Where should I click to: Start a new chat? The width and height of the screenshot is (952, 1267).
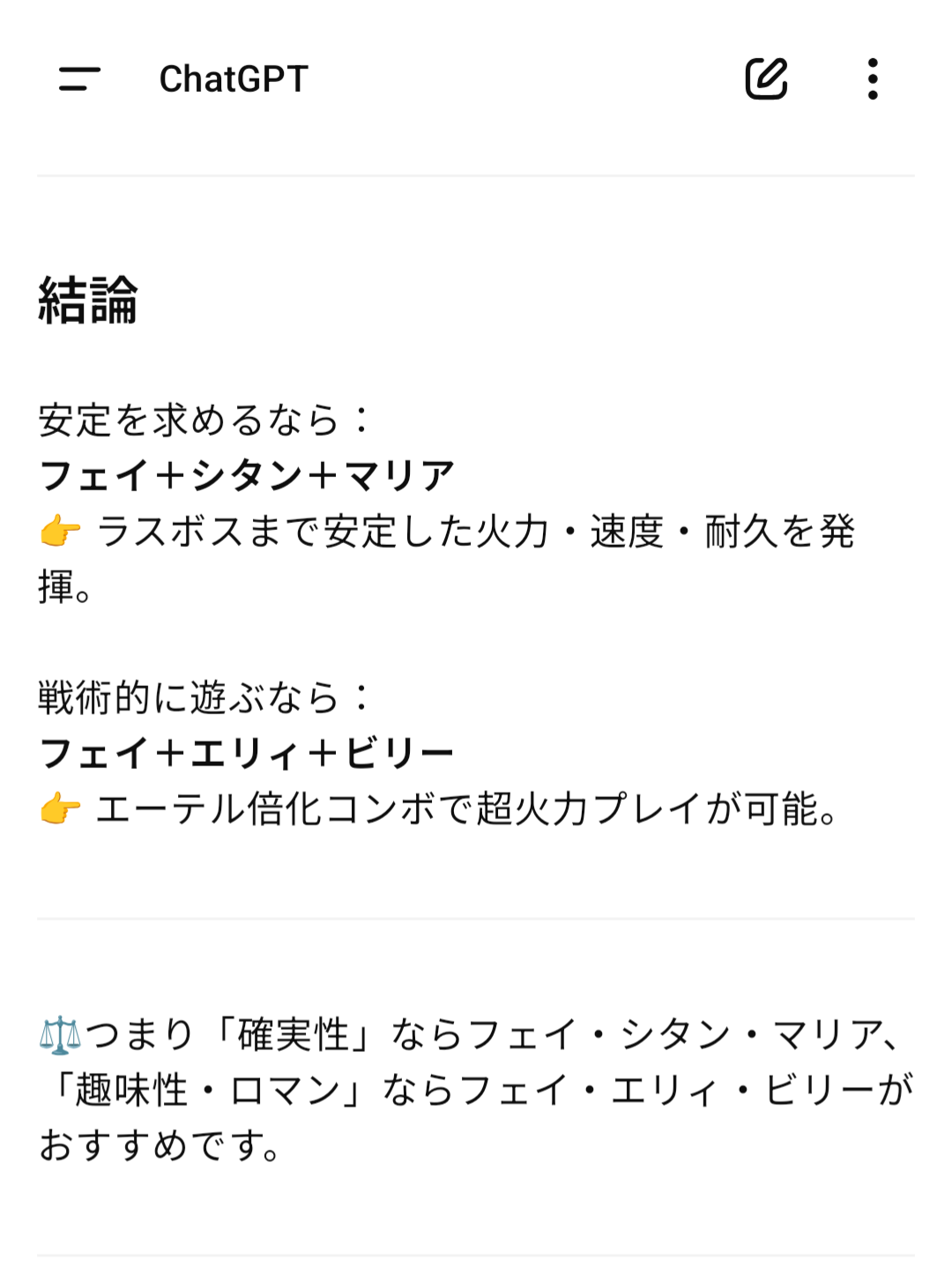766,79
